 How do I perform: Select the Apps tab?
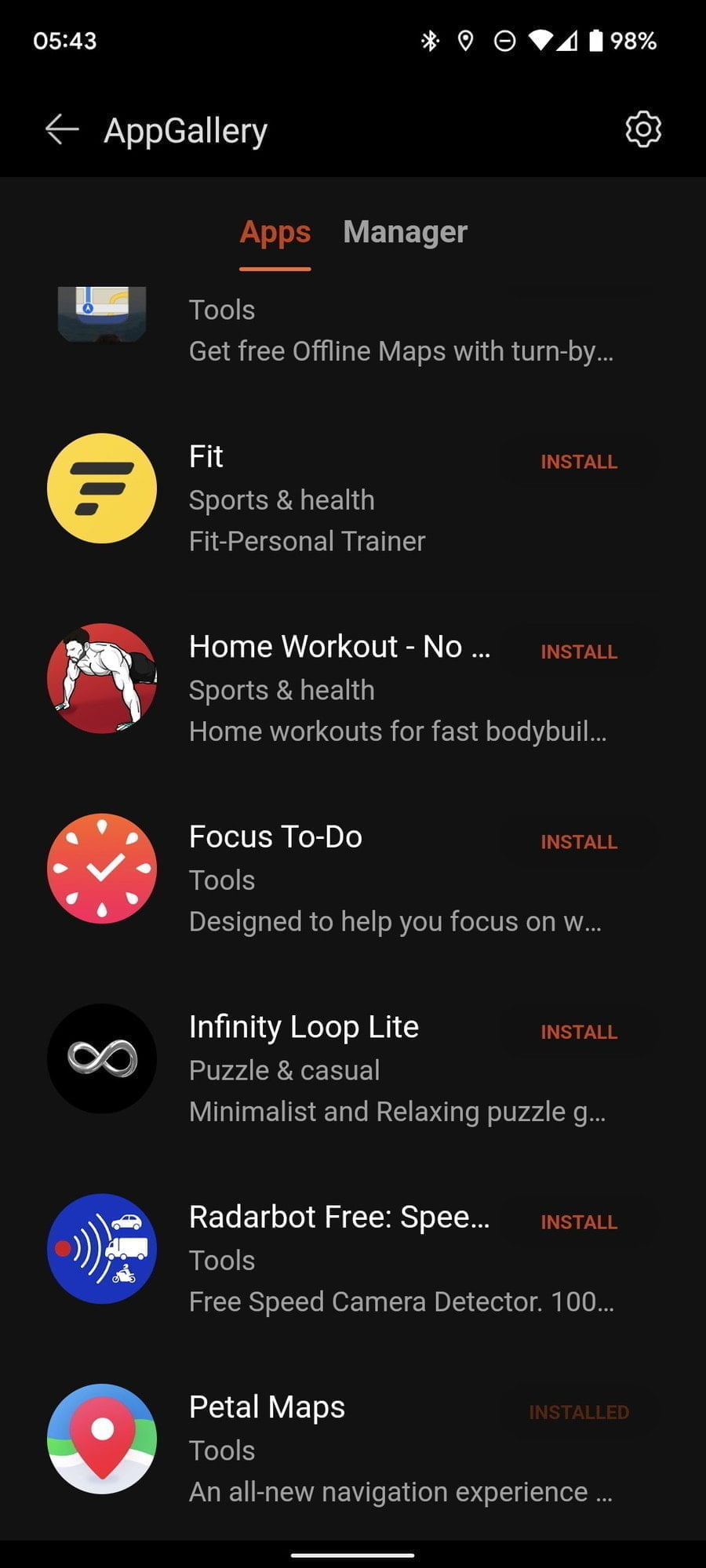(x=275, y=232)
